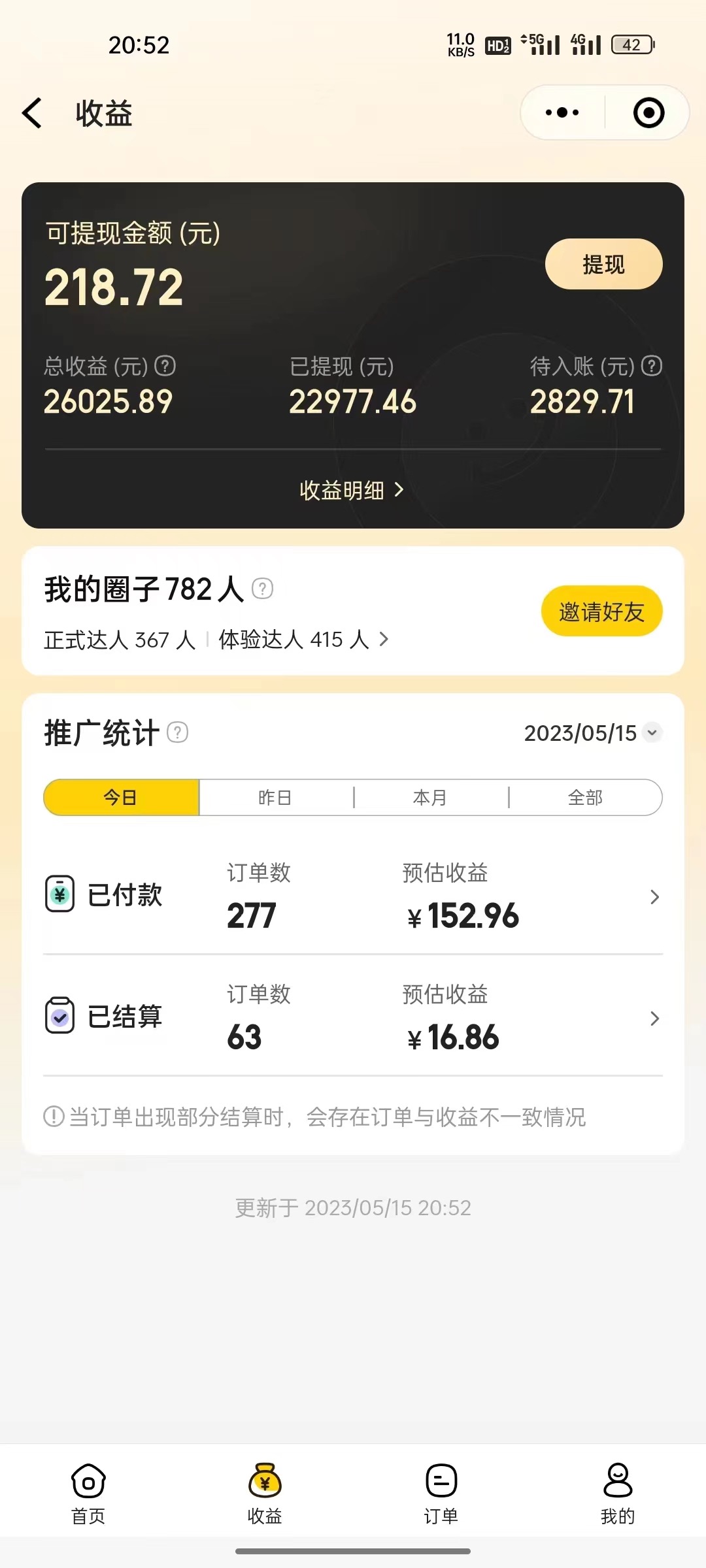Viewport: 706px width, 1568px height.
Task: Expand the 已付款 row details chevron
Action: pyautogui.click(x=654, y=897)
